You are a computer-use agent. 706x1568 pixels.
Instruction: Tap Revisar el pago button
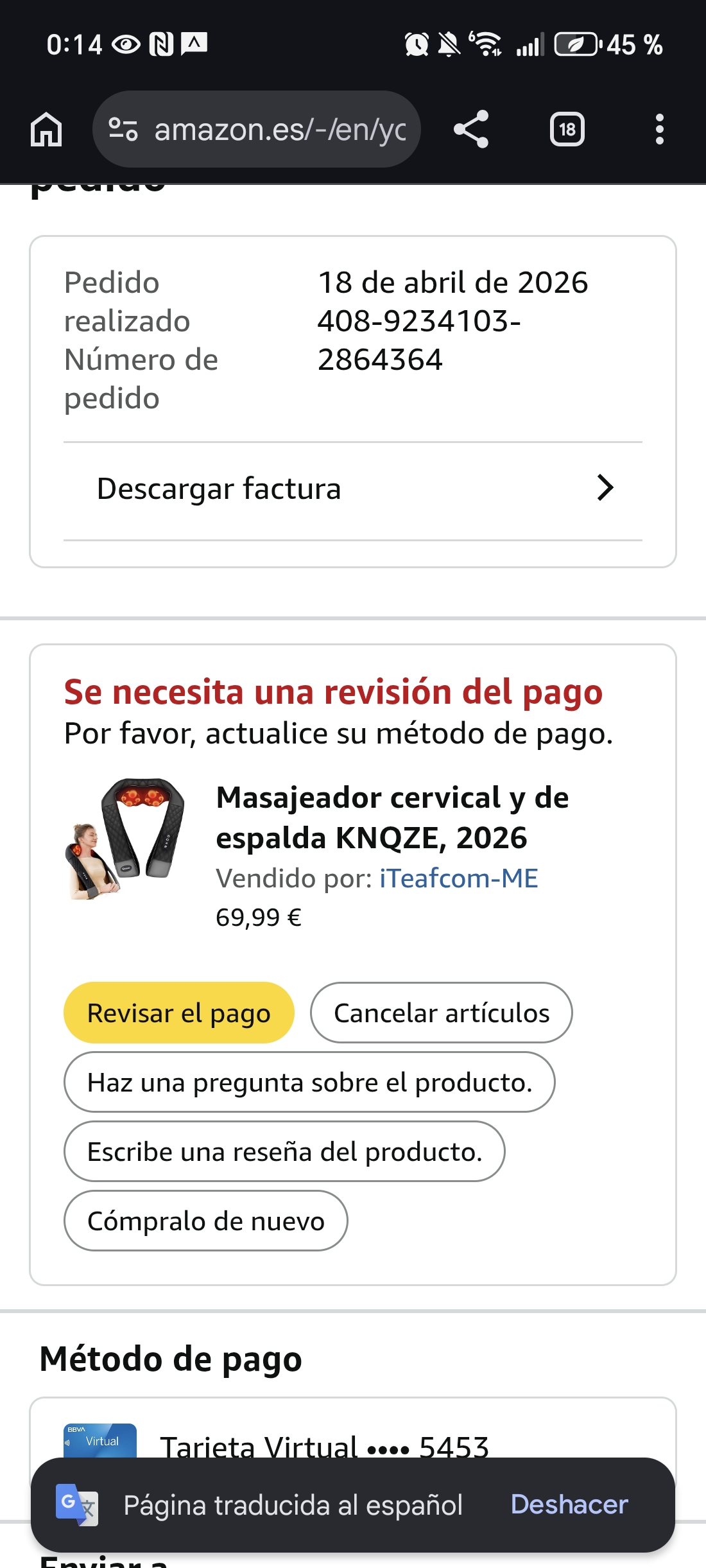178,1013
